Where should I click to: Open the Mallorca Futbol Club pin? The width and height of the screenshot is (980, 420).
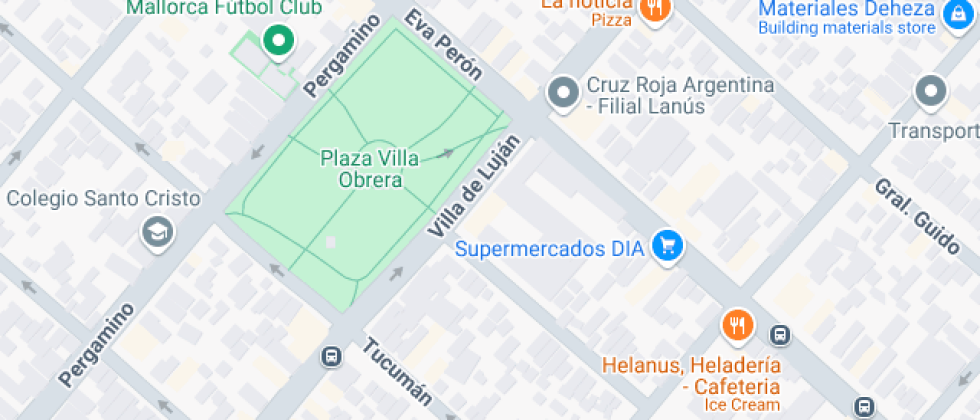click(x=278, y=42)
